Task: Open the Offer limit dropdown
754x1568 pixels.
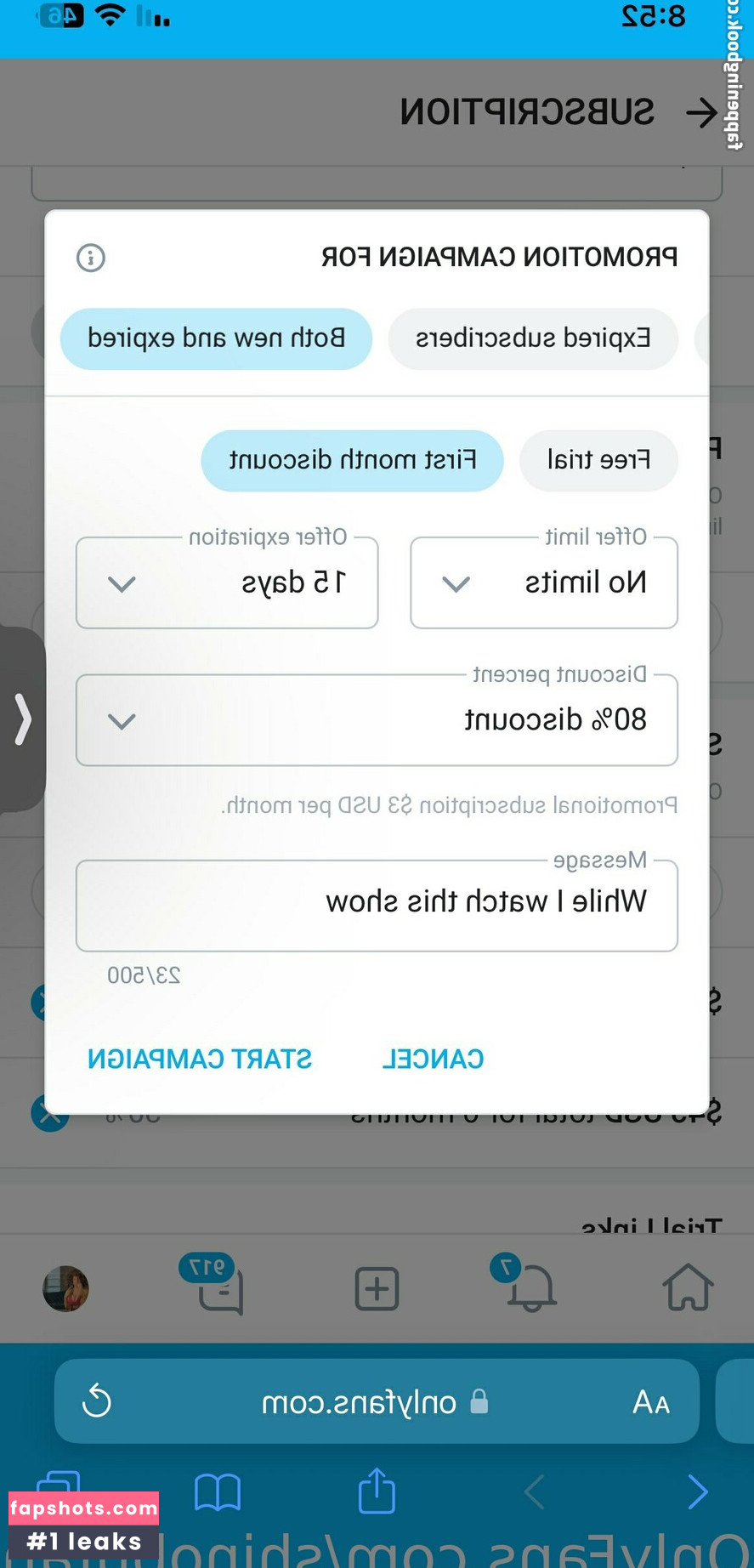Action: 543,583
